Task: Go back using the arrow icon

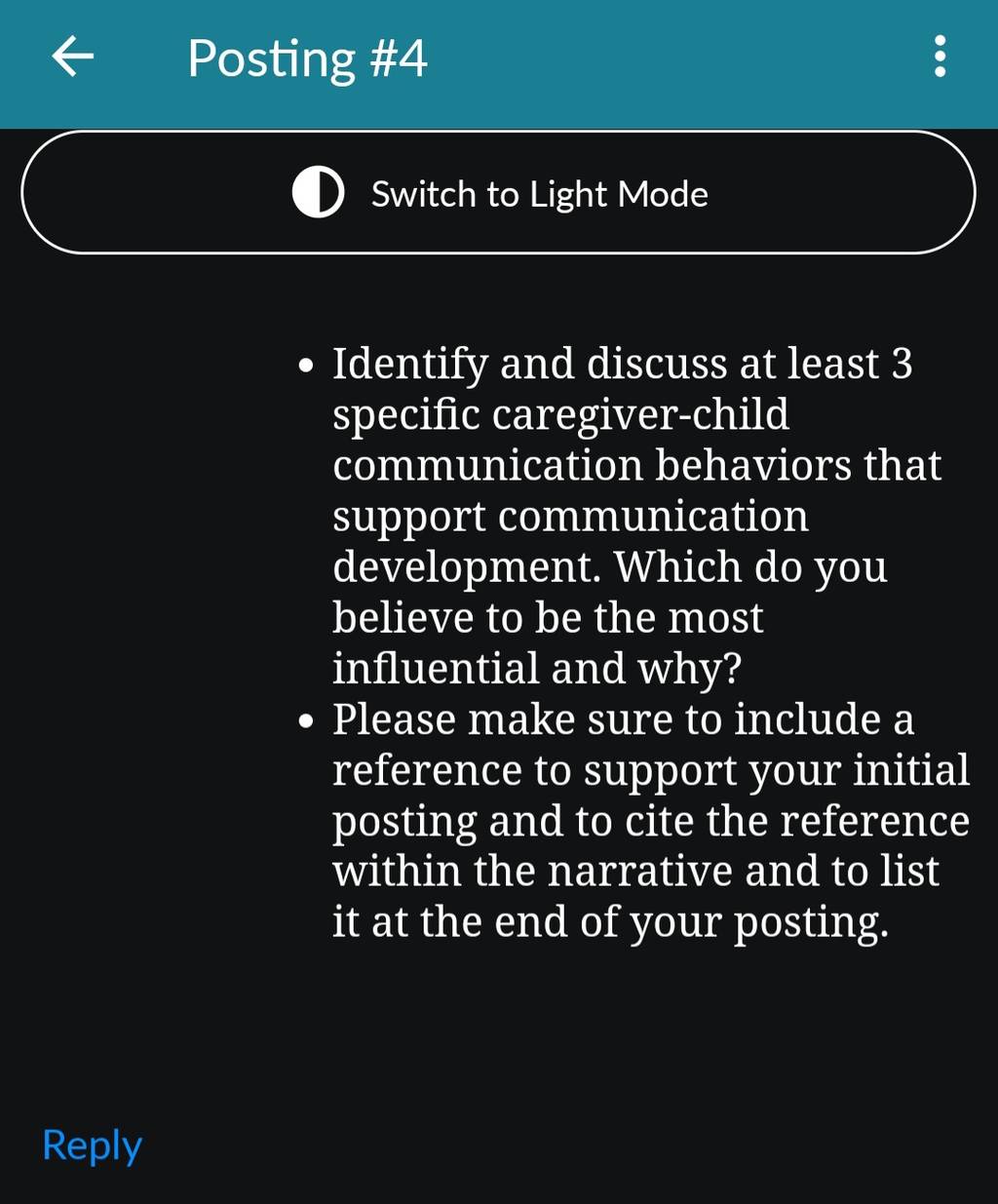Action: [73, 57]
